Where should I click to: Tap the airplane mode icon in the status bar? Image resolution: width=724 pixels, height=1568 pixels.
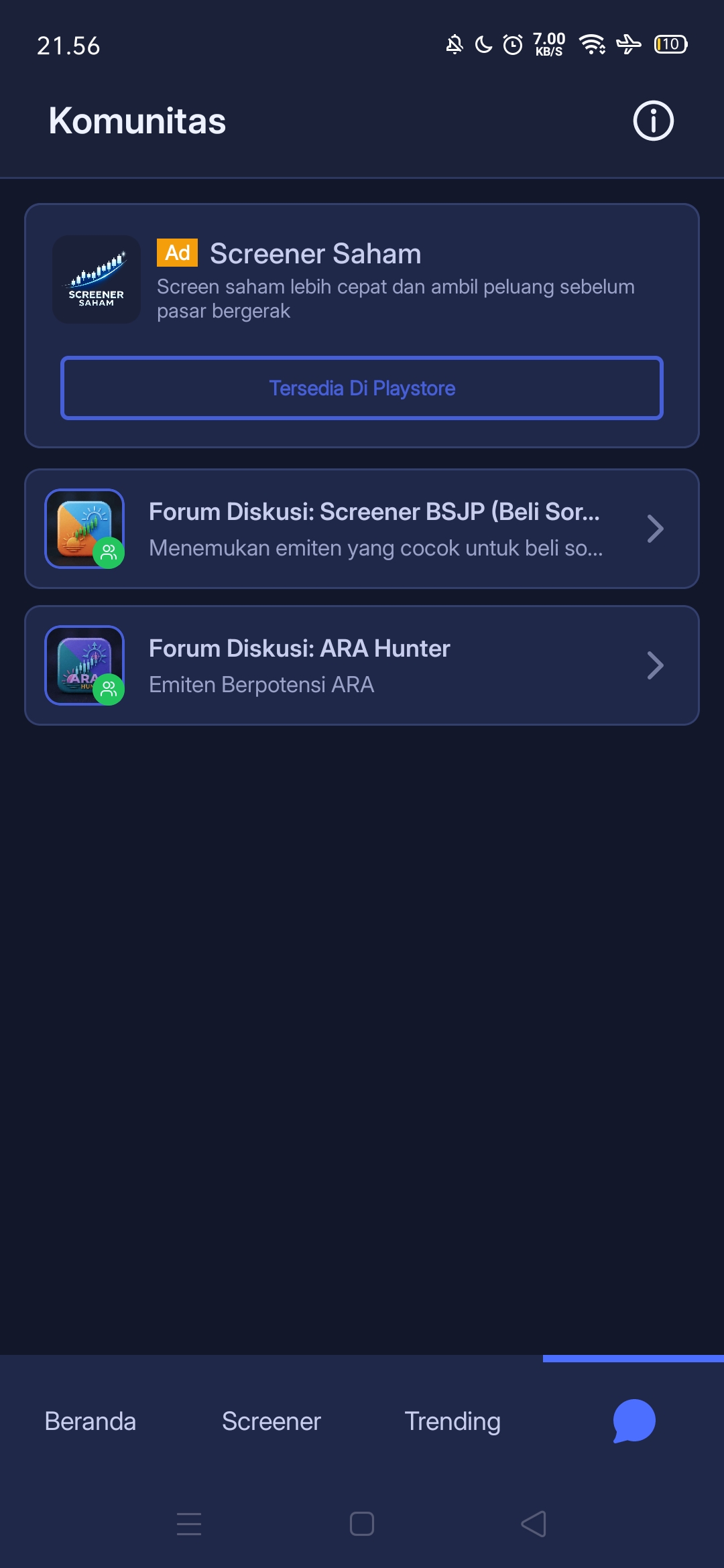[629, 45]
